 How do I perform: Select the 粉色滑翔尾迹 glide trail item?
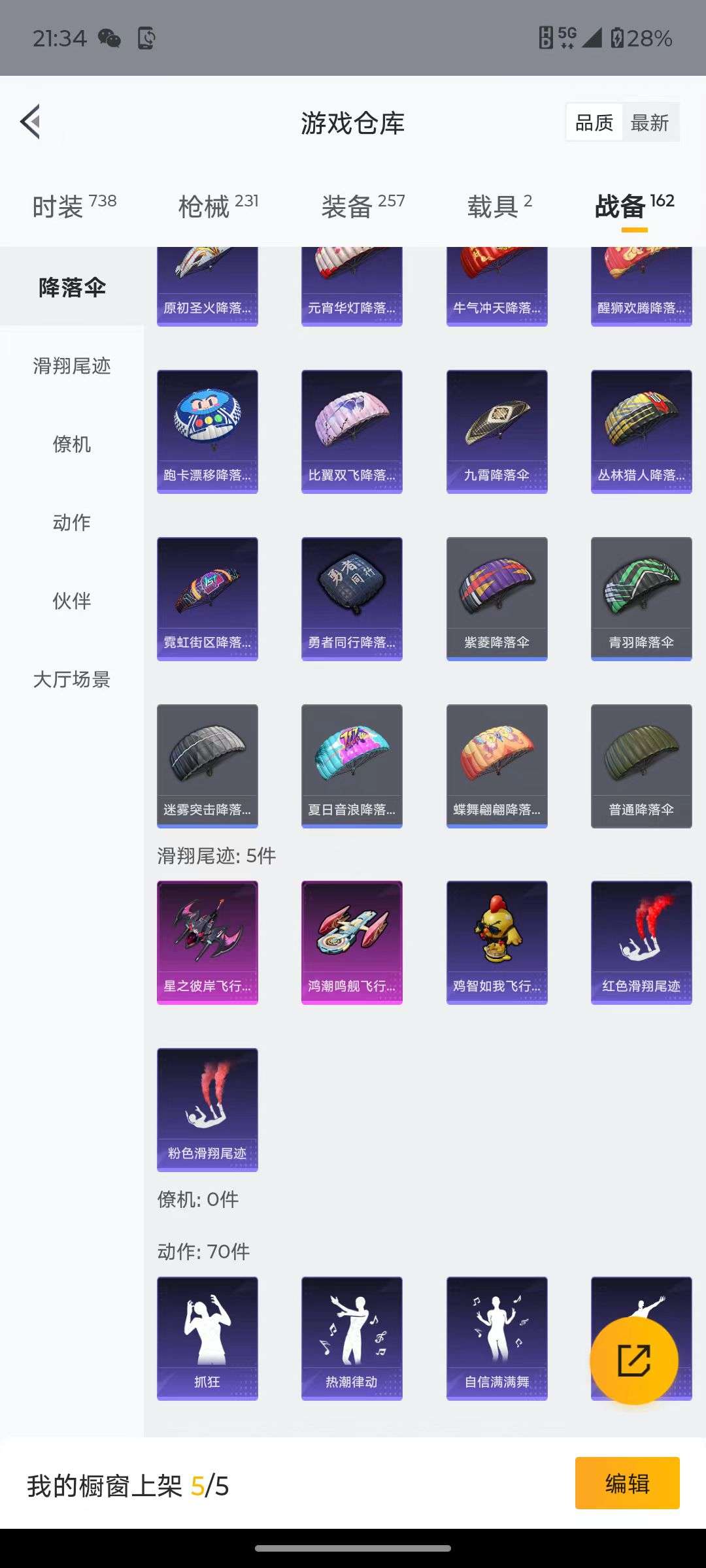coord(207,1111)
